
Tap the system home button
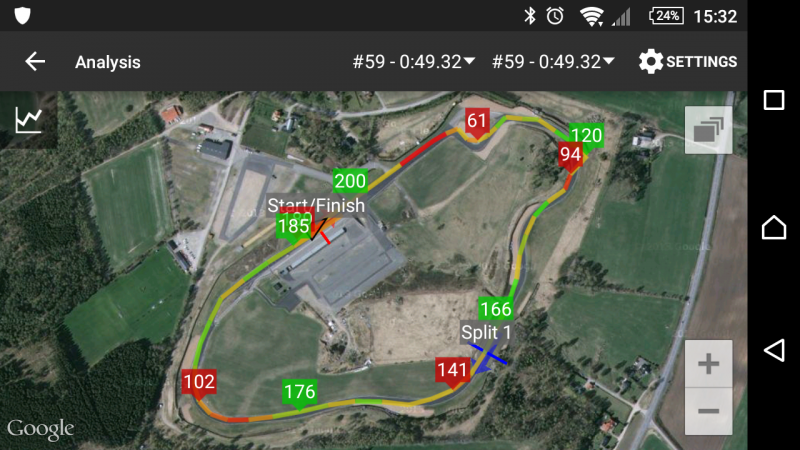click(774, 226)
